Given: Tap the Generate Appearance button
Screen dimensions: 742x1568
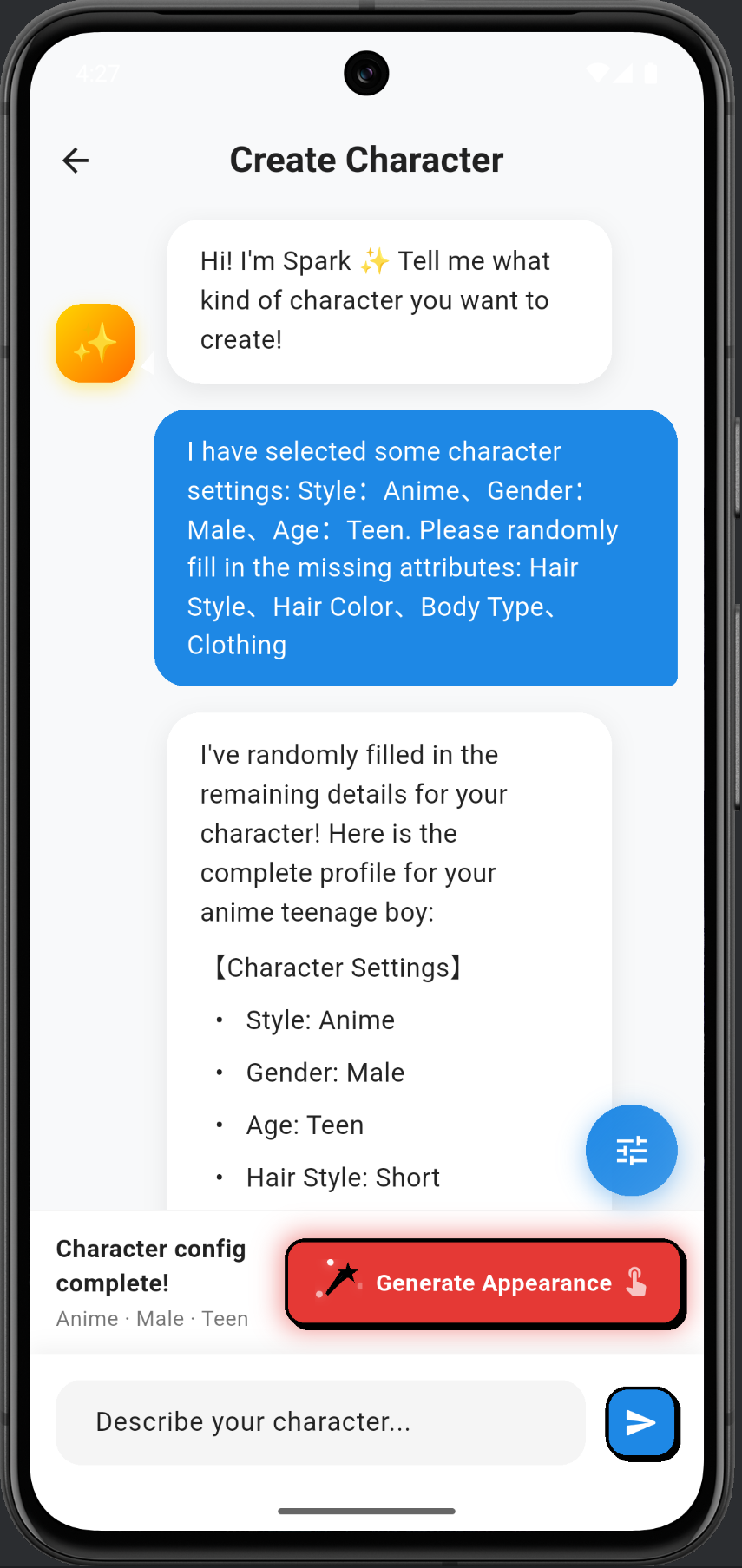Looking at the screenshot, I should pyautogui.click(x=485, y=1283).
